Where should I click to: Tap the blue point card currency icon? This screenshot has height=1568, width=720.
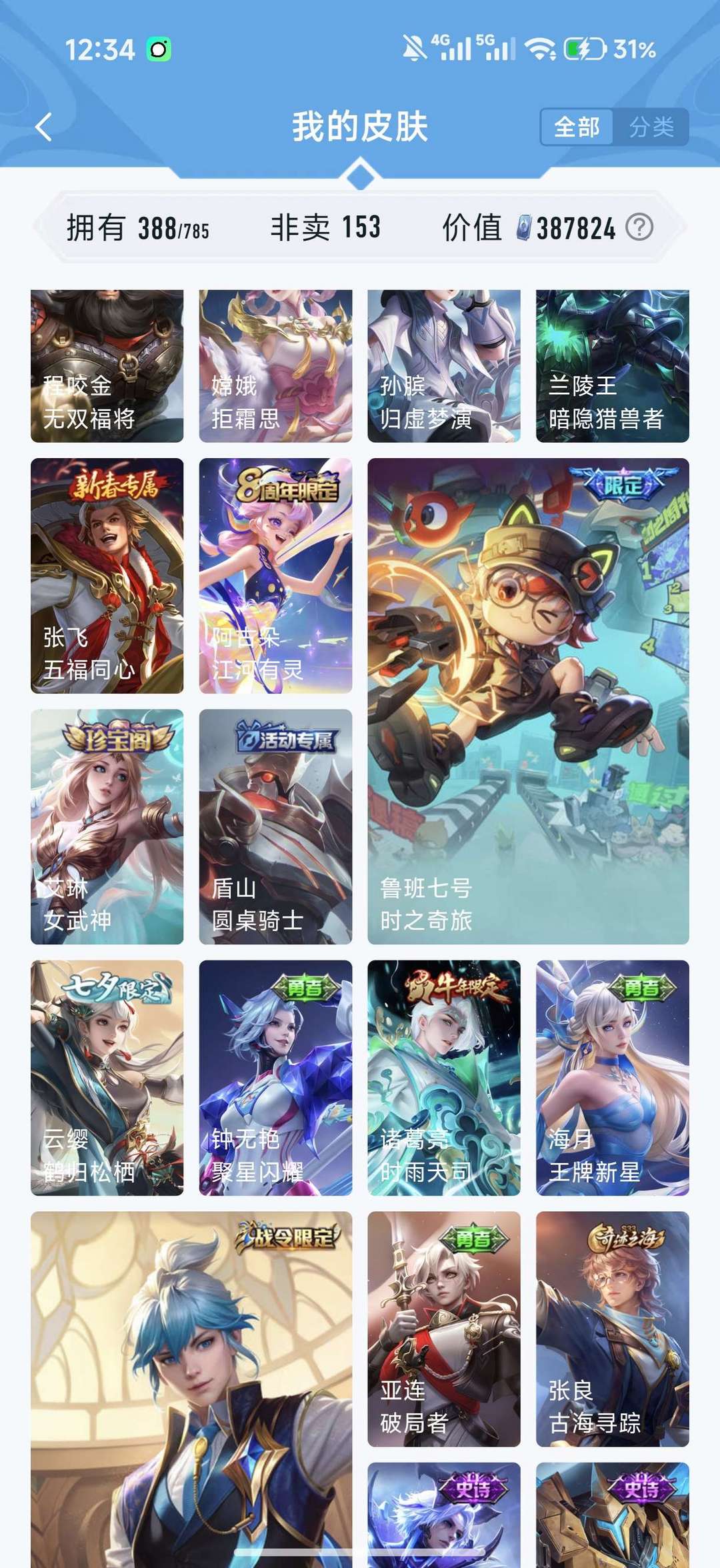point(524,229)
